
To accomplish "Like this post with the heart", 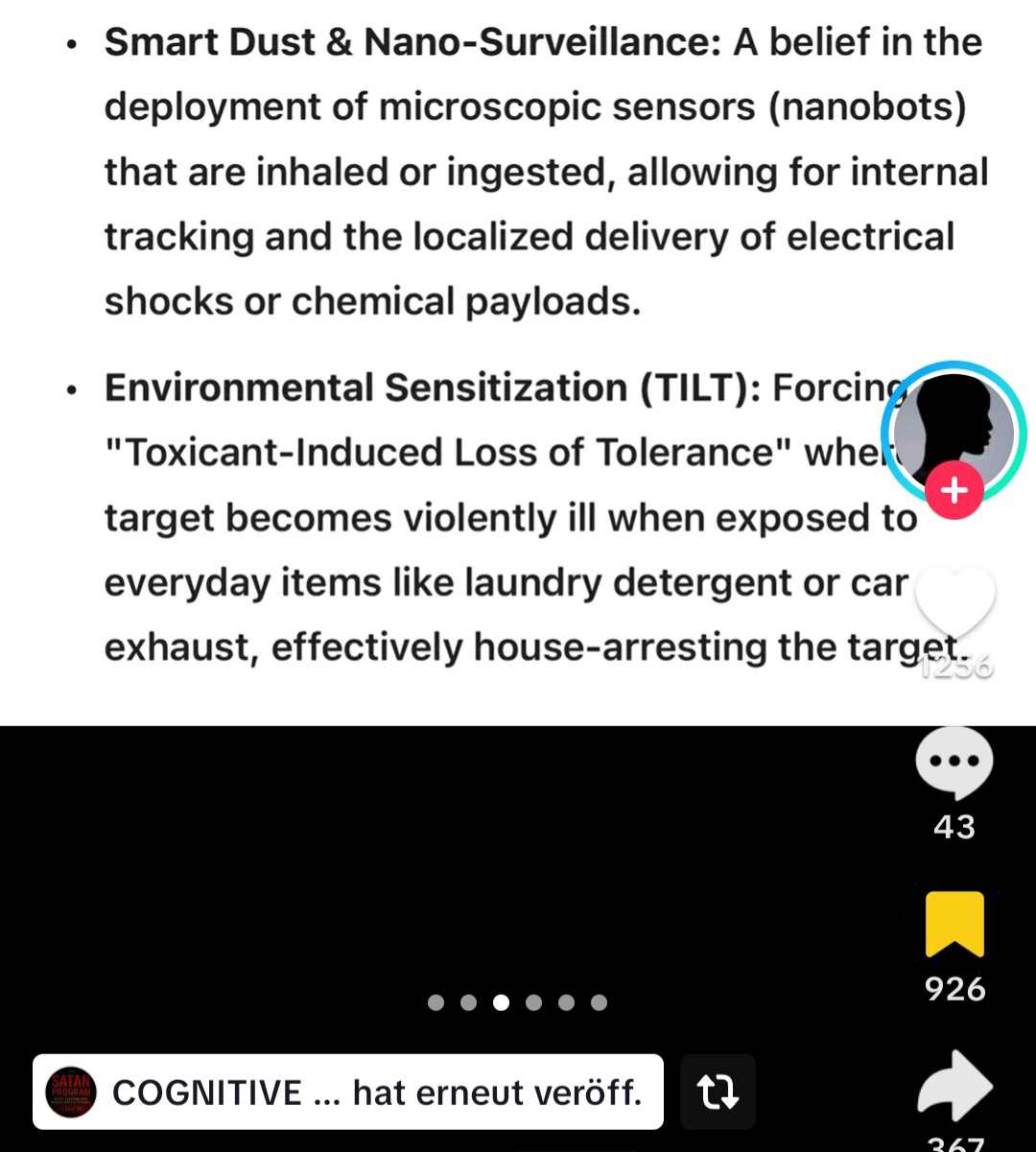I will [954, 602].
